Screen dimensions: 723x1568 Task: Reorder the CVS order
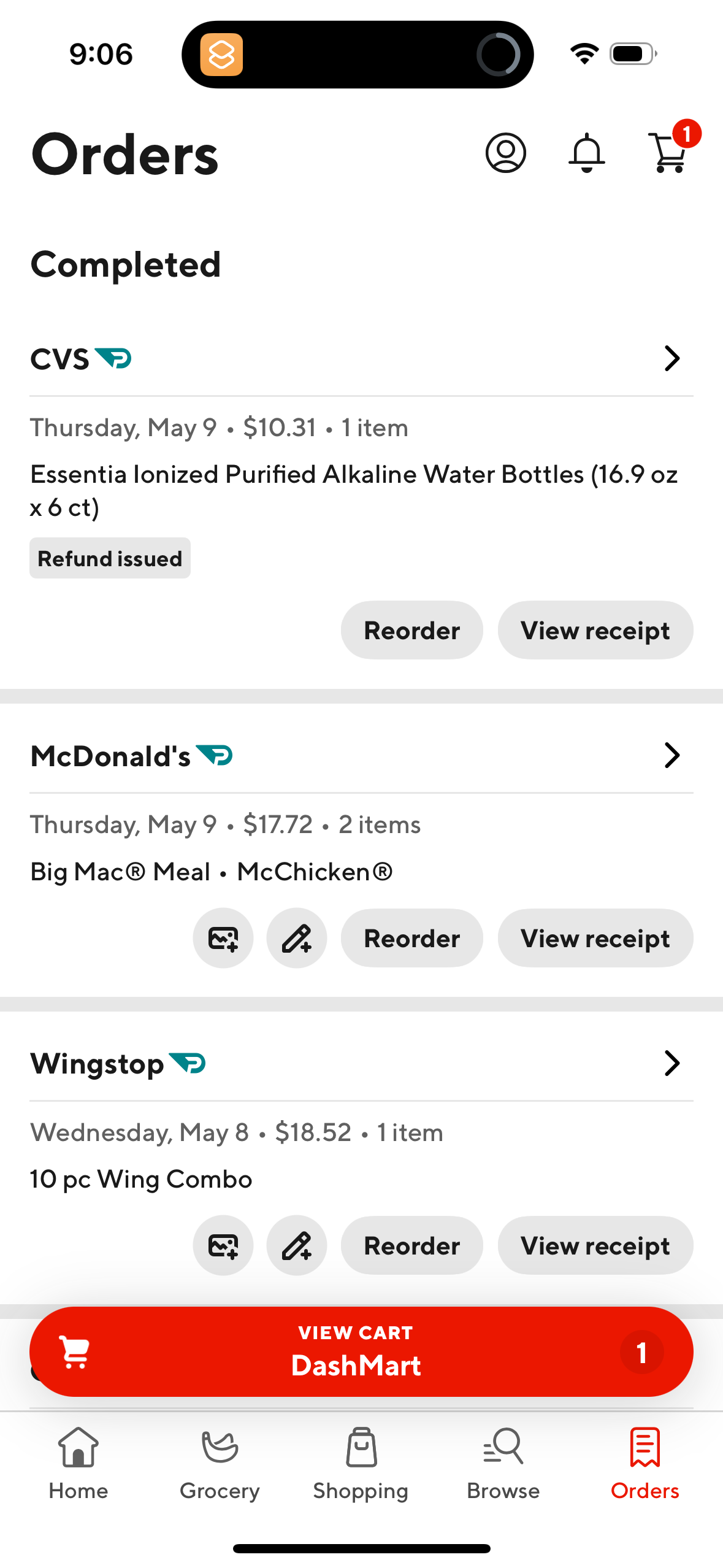pos(411,630)
